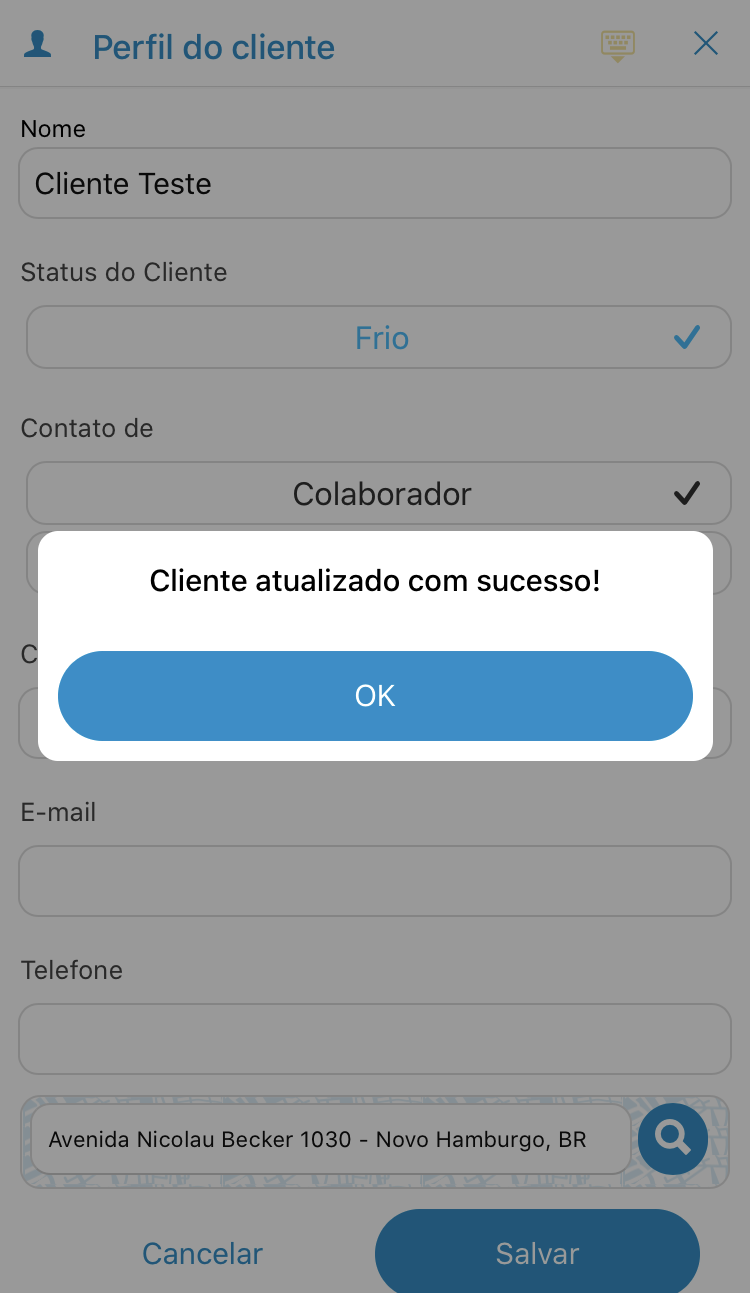The width and height of the screenshot is (750, 1293).
Task: Close the Perfil do cliente screen
Action: (x=706, y=43)
